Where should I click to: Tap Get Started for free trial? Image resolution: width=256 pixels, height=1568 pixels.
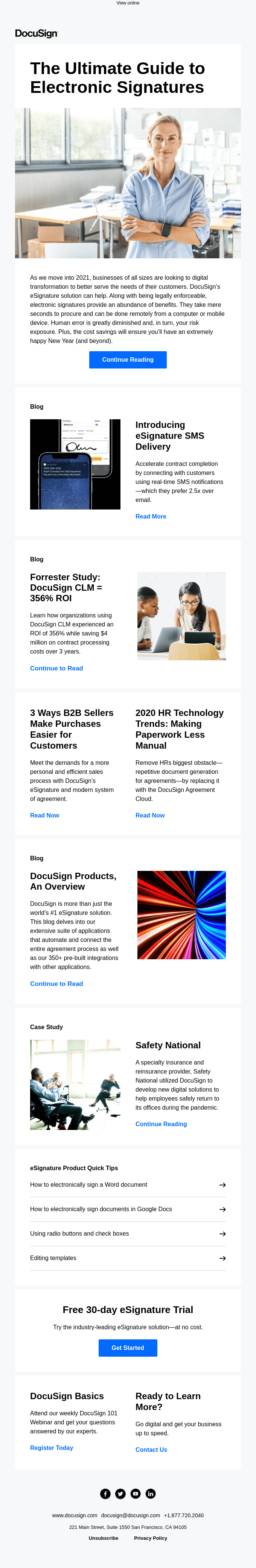[128, 1348]
